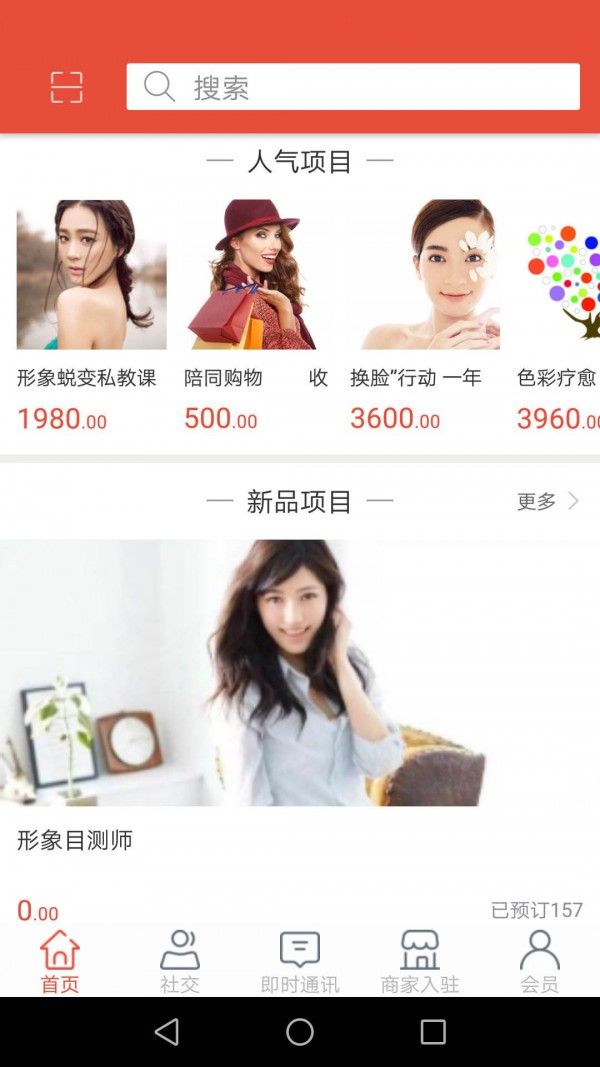Open the 会员 tab

point(539,961)
